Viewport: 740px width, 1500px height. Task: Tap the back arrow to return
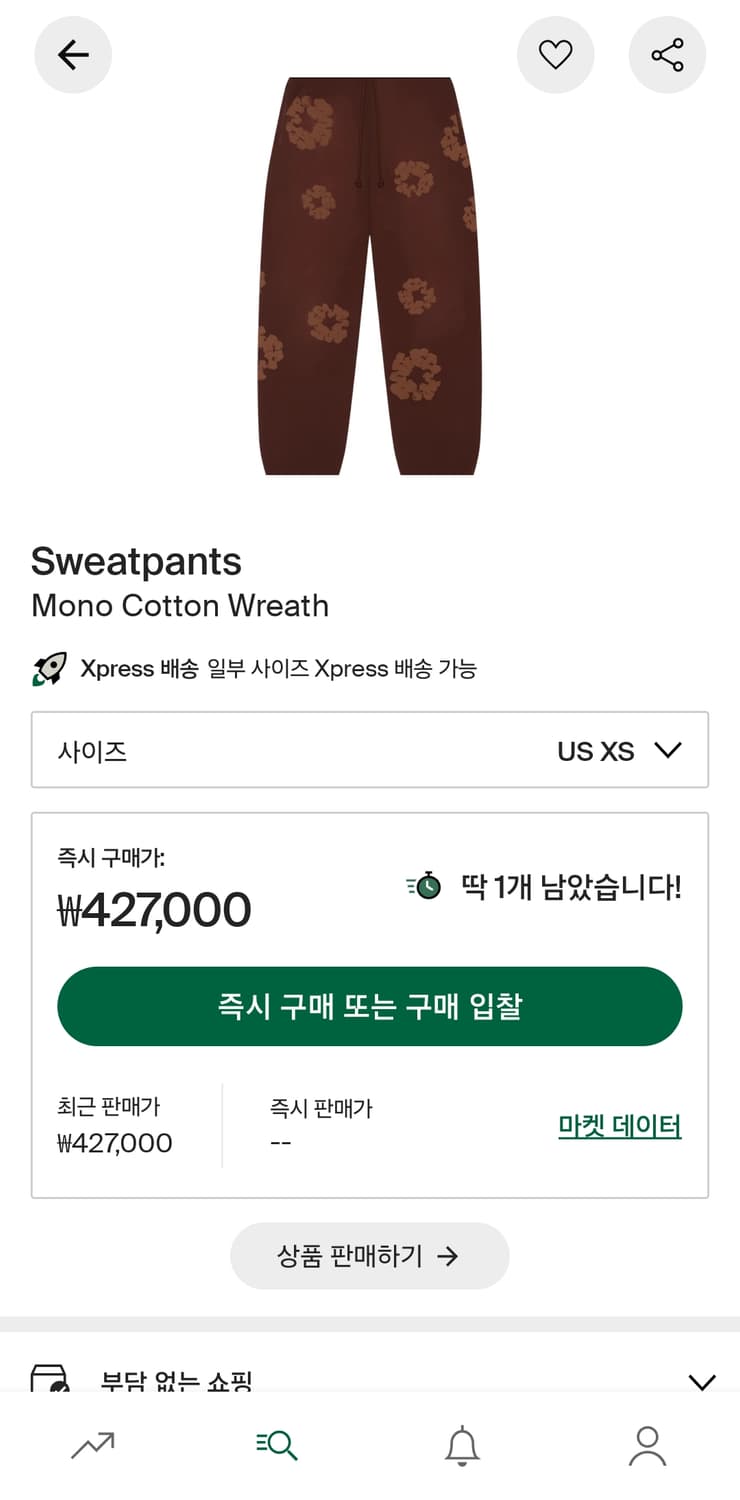click(x=73, y=55)
